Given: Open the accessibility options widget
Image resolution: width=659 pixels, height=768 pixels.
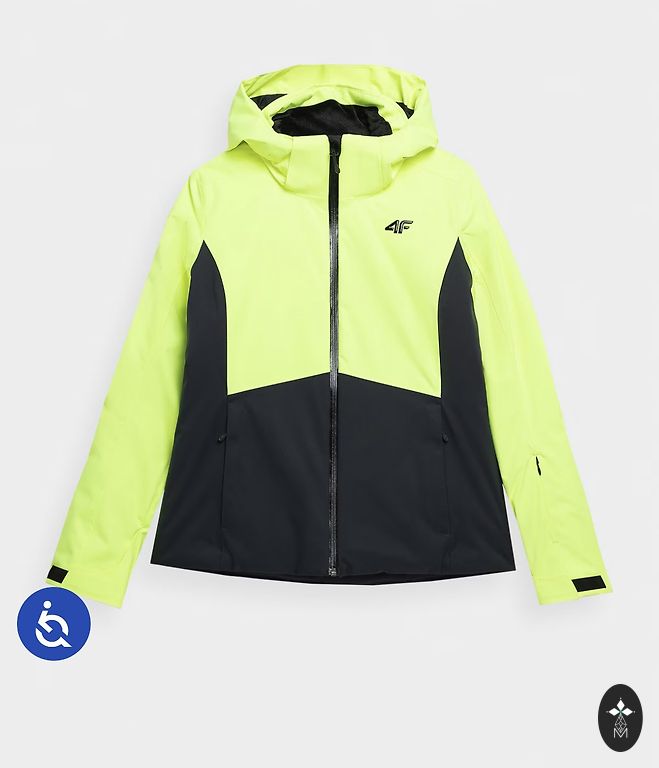Looking at the screenshot, I should pos(54,624).
